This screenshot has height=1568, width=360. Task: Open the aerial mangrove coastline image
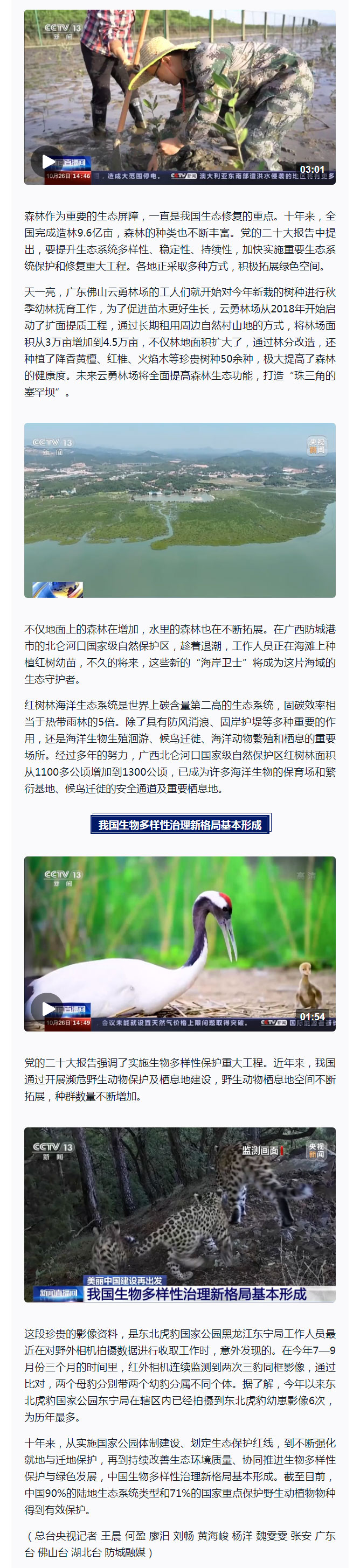179,510
